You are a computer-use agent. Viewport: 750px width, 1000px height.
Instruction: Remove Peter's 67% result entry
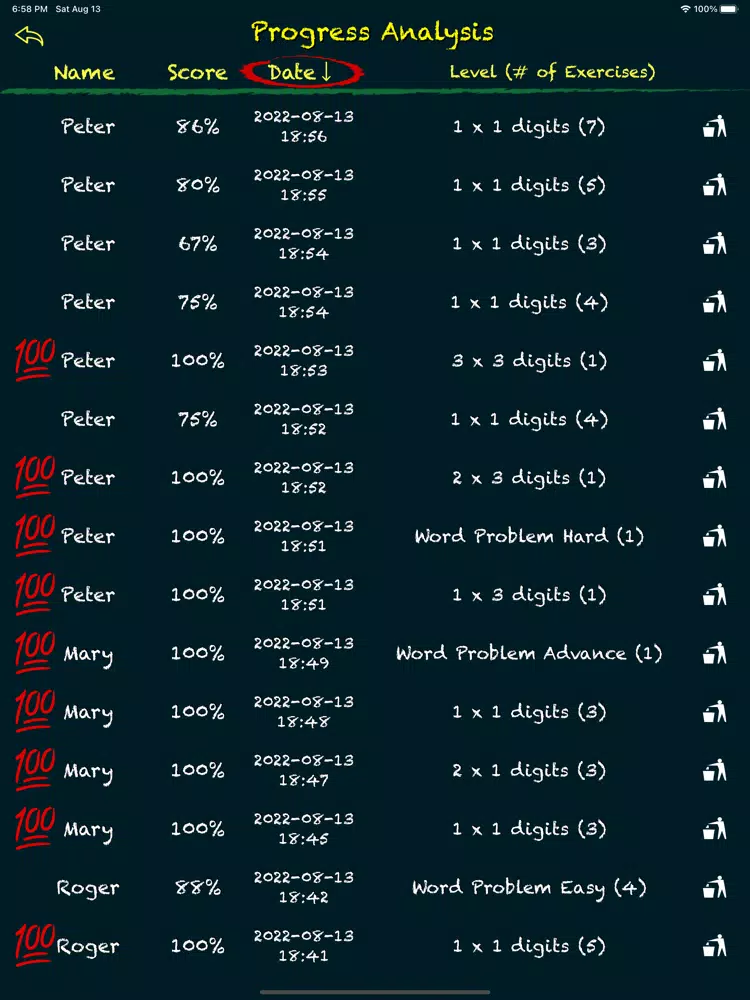point(714,244)
